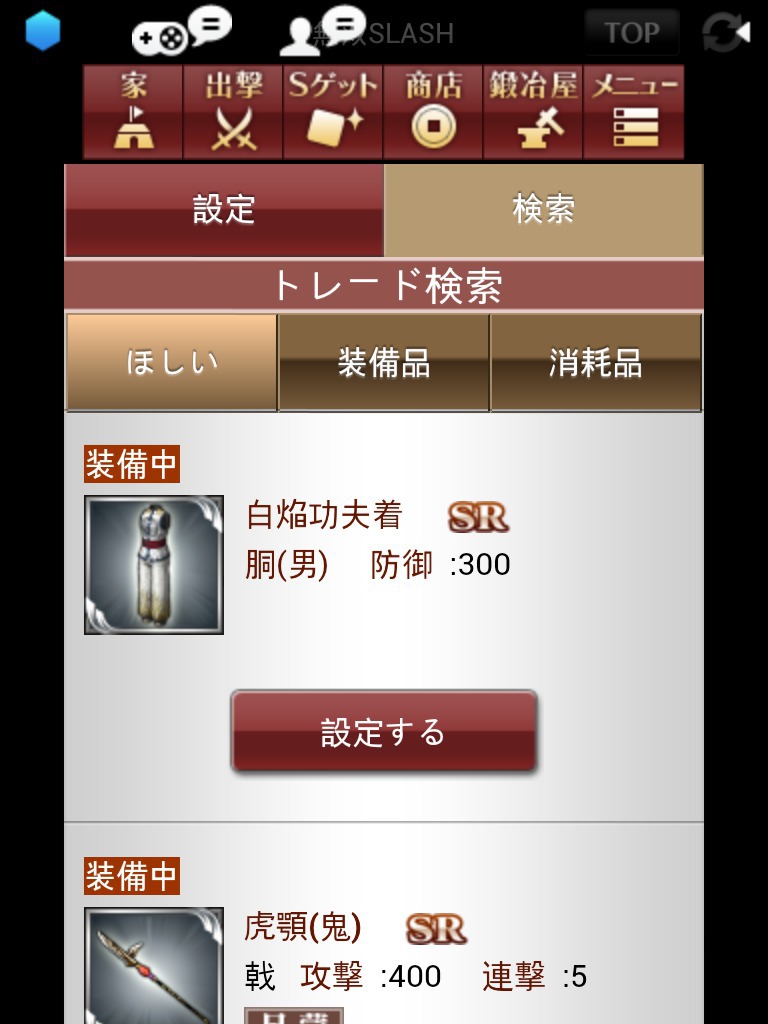Tap the TOP button
This screenshot has height=1024, width=768.
631,33
